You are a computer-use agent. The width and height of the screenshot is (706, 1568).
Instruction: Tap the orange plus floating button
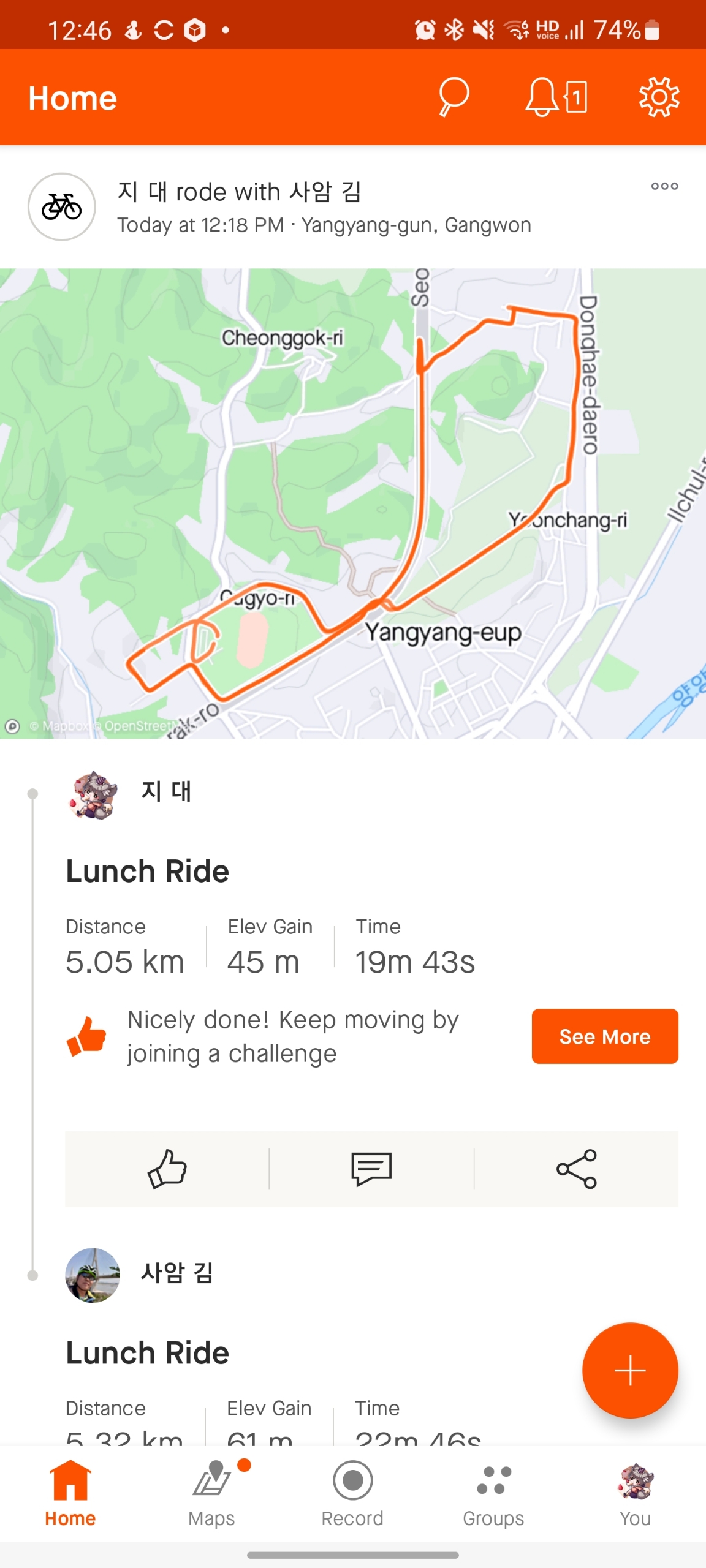pos(630,1371)
